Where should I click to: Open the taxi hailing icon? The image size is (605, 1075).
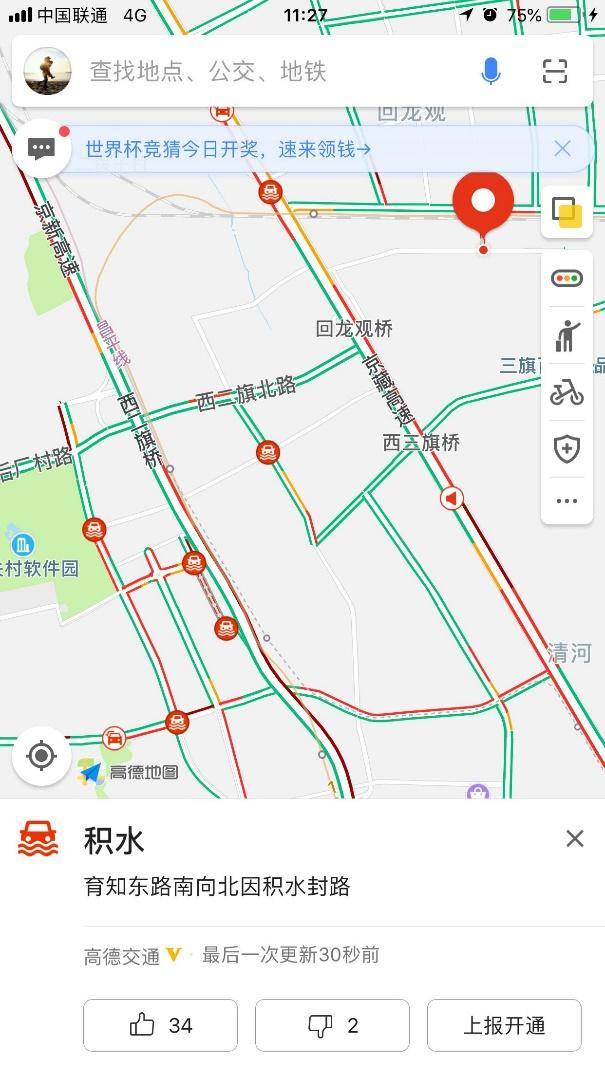[567, 335]
